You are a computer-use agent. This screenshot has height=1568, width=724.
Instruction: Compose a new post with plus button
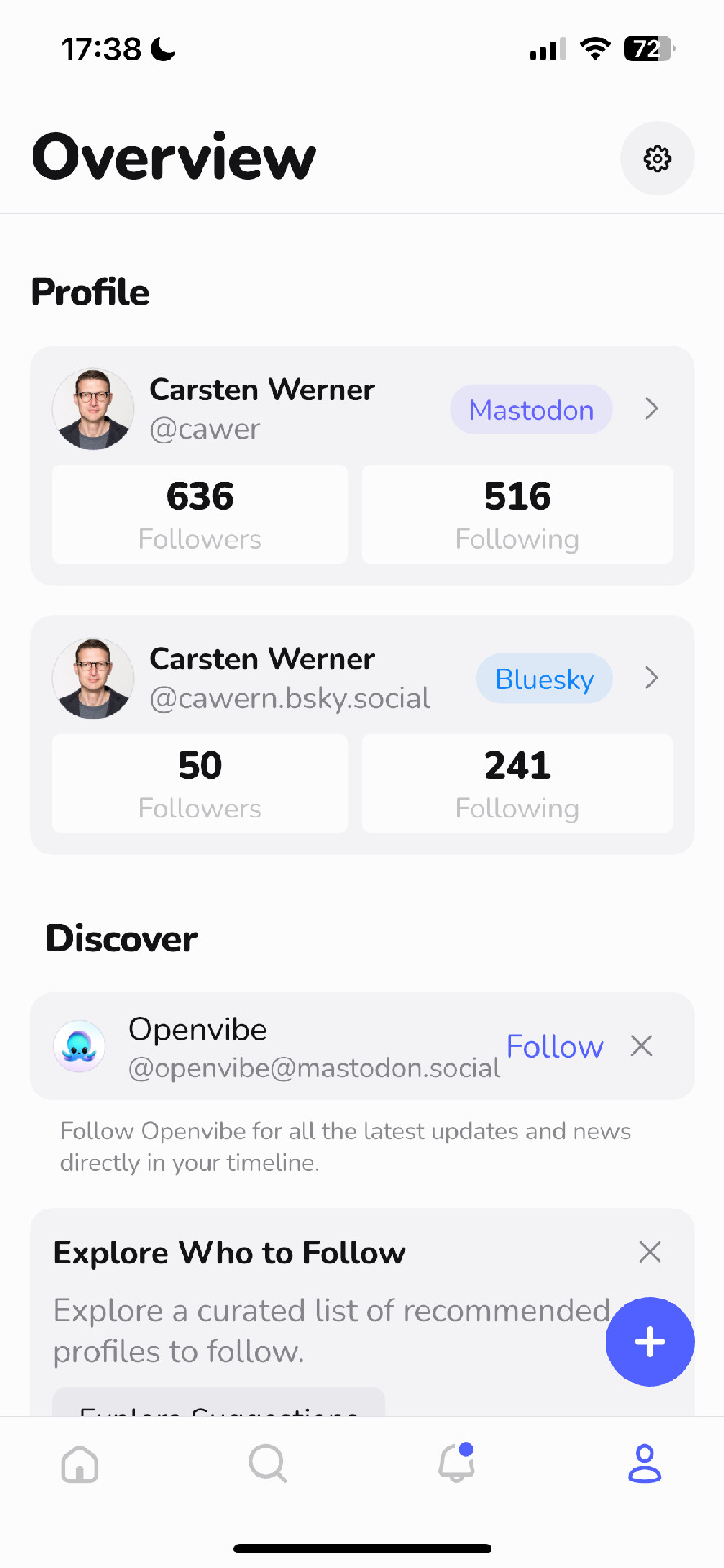tap(650, 1342)
